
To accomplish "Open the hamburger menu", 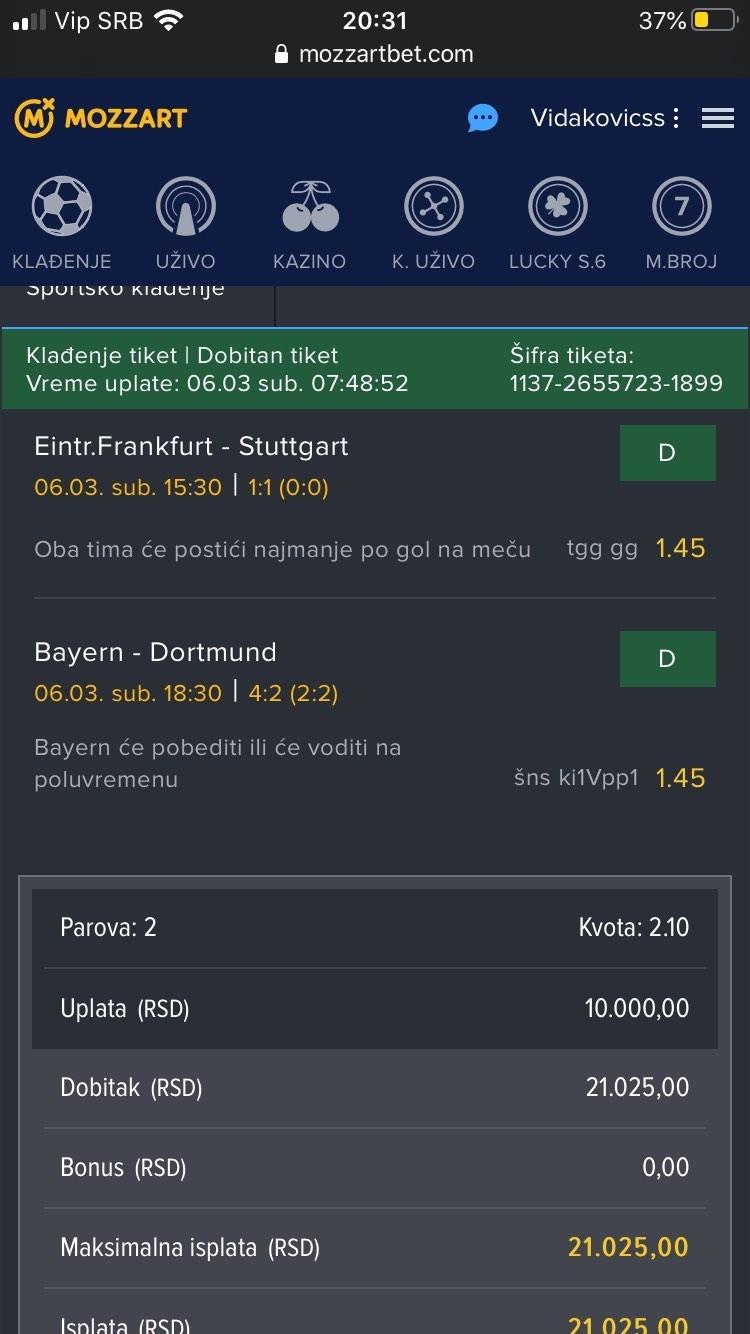I will click(x=718, y=118).
